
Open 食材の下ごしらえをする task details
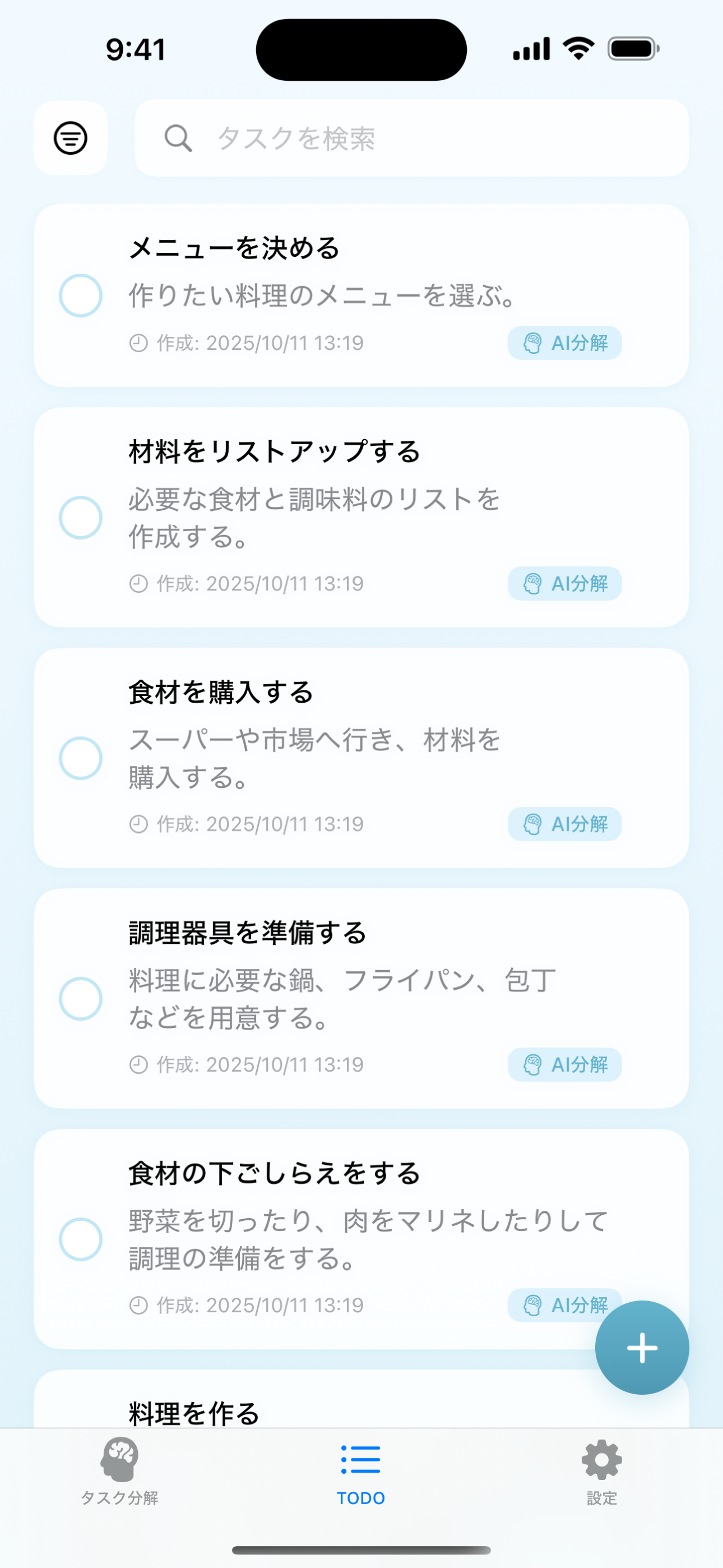(x=361, y=1239)
